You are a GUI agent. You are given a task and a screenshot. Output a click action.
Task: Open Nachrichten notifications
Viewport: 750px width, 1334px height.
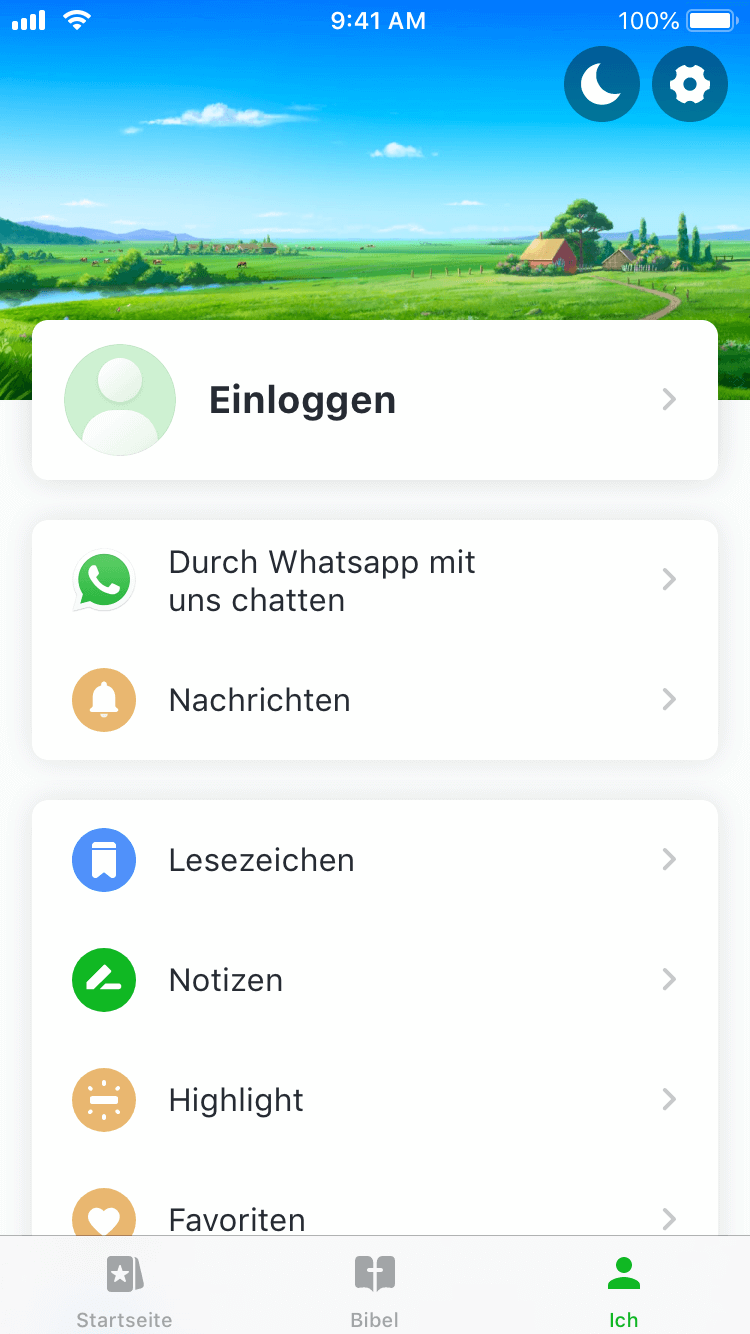point(375,700)
